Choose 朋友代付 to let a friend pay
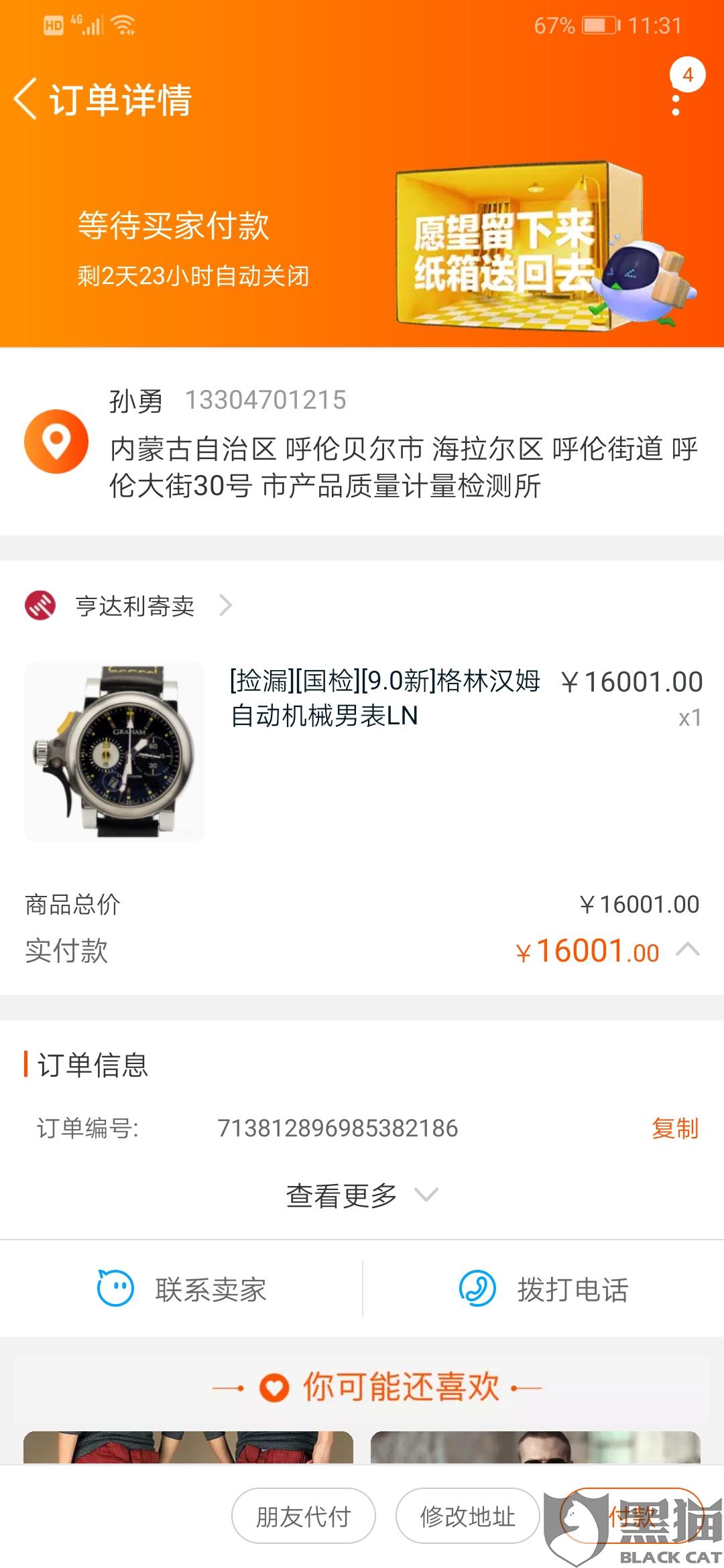The height and width of the screenshot is (1568, 724). point(303,1516)
